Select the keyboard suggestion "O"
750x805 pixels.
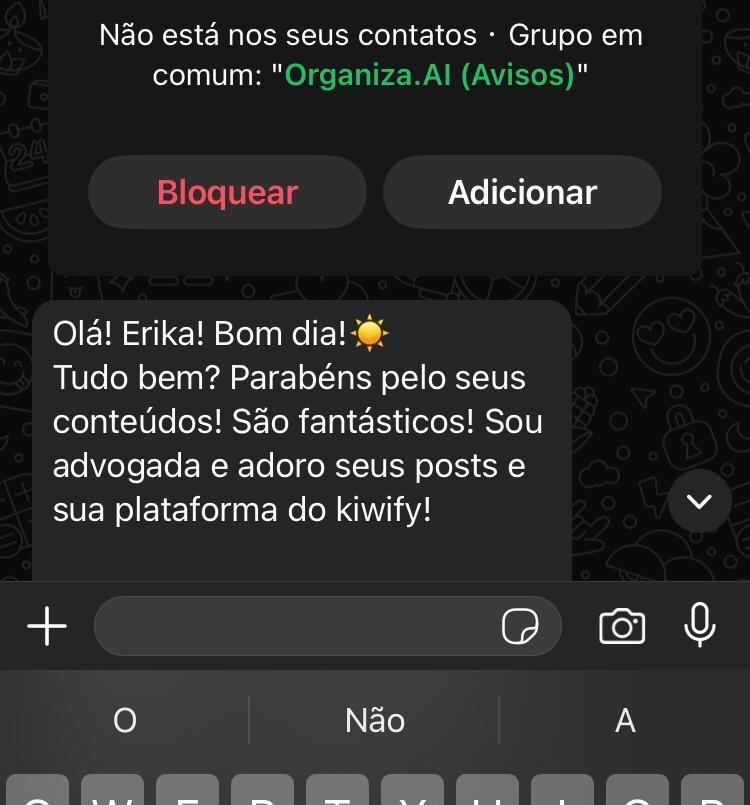point(125,720)
